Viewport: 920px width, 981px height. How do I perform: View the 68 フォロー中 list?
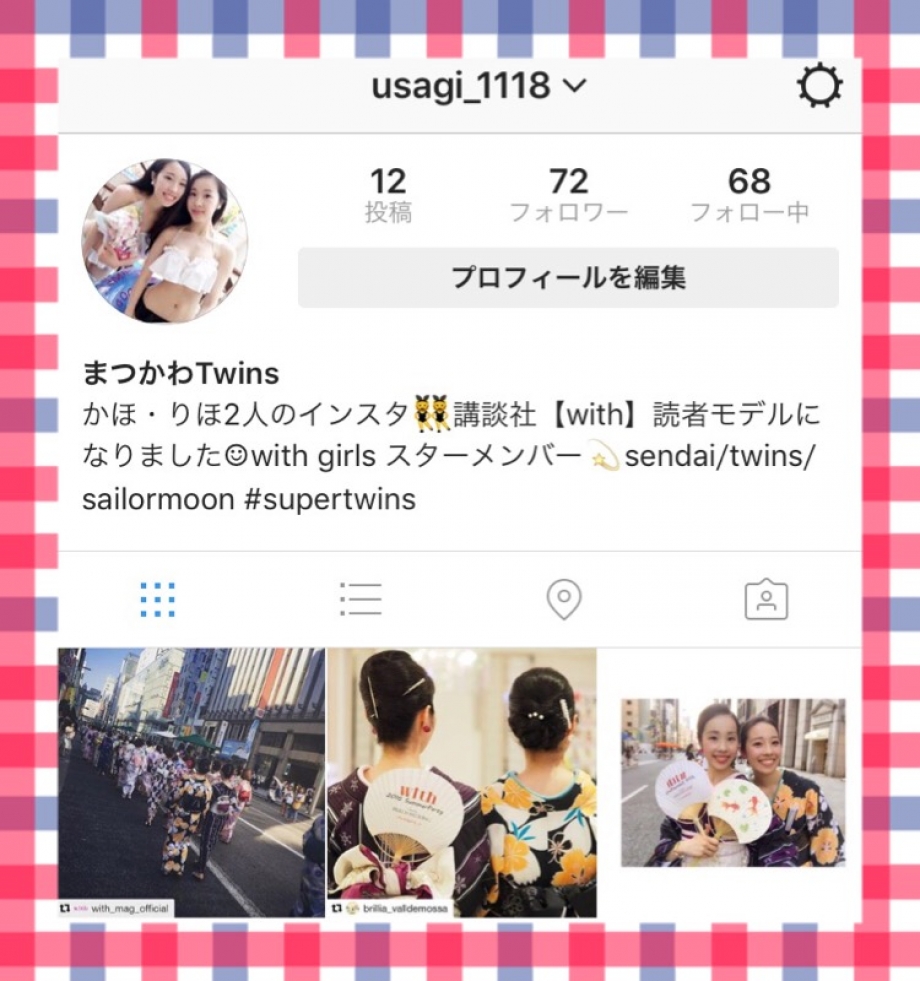(x=749, y=195)
